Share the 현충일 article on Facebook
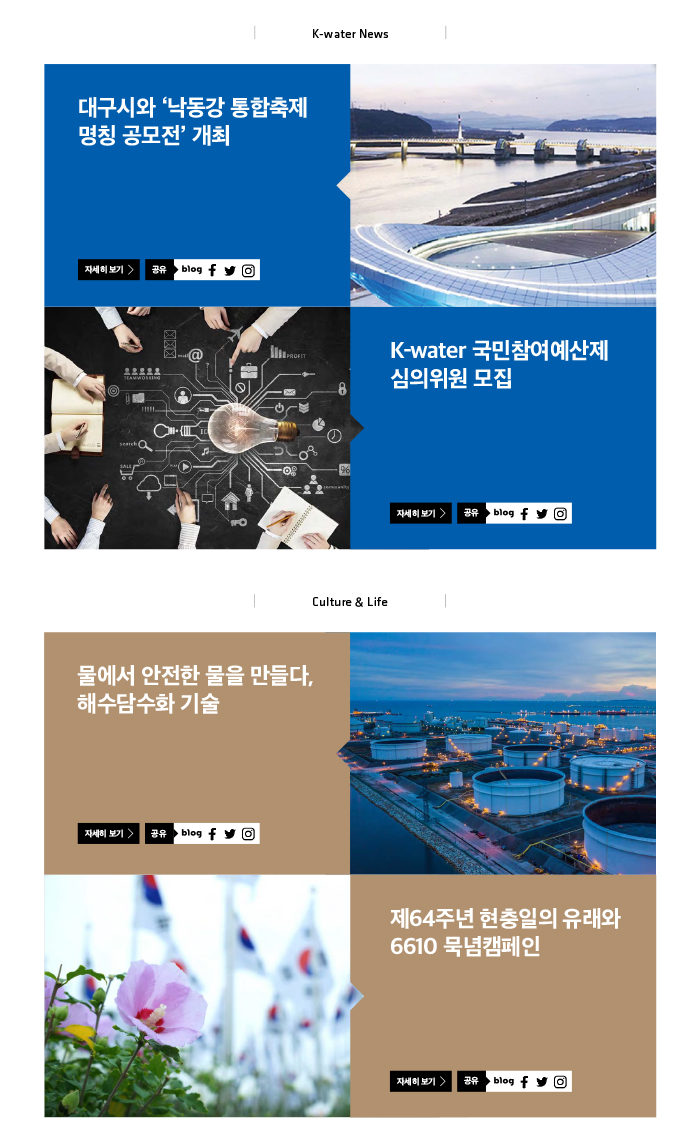This screenshot has height=1140, width=700. point(524,1081)
